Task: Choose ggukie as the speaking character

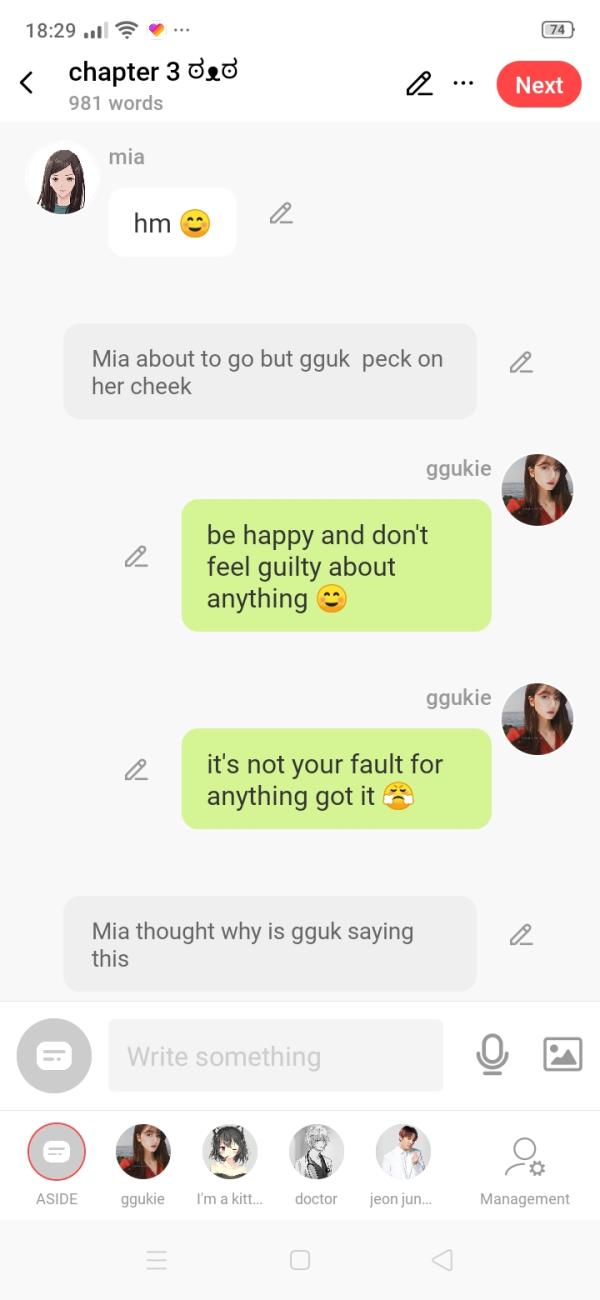Action: (x=143, y=1152)
